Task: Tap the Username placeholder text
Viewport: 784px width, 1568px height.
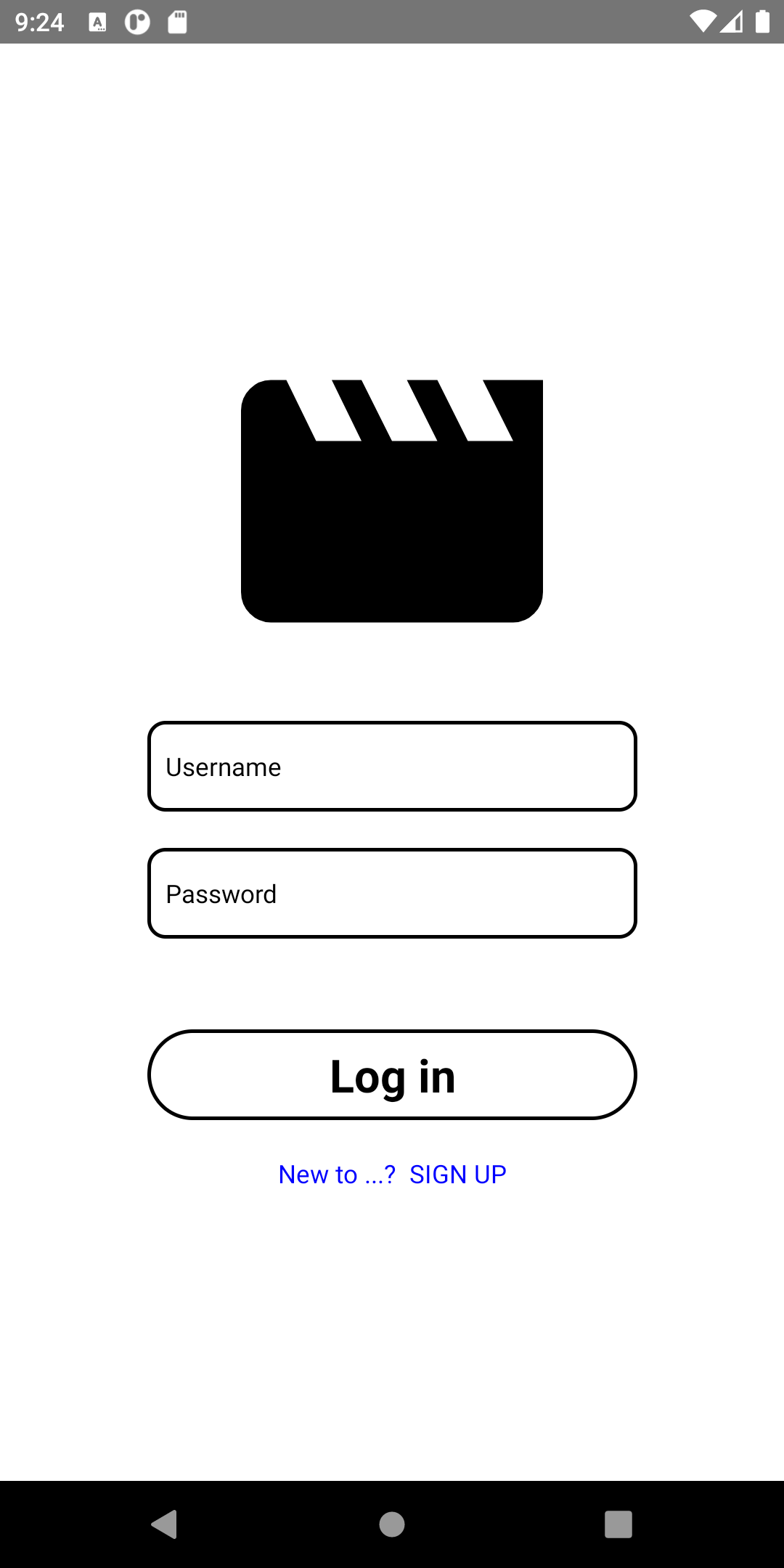Action: [223, 767]
